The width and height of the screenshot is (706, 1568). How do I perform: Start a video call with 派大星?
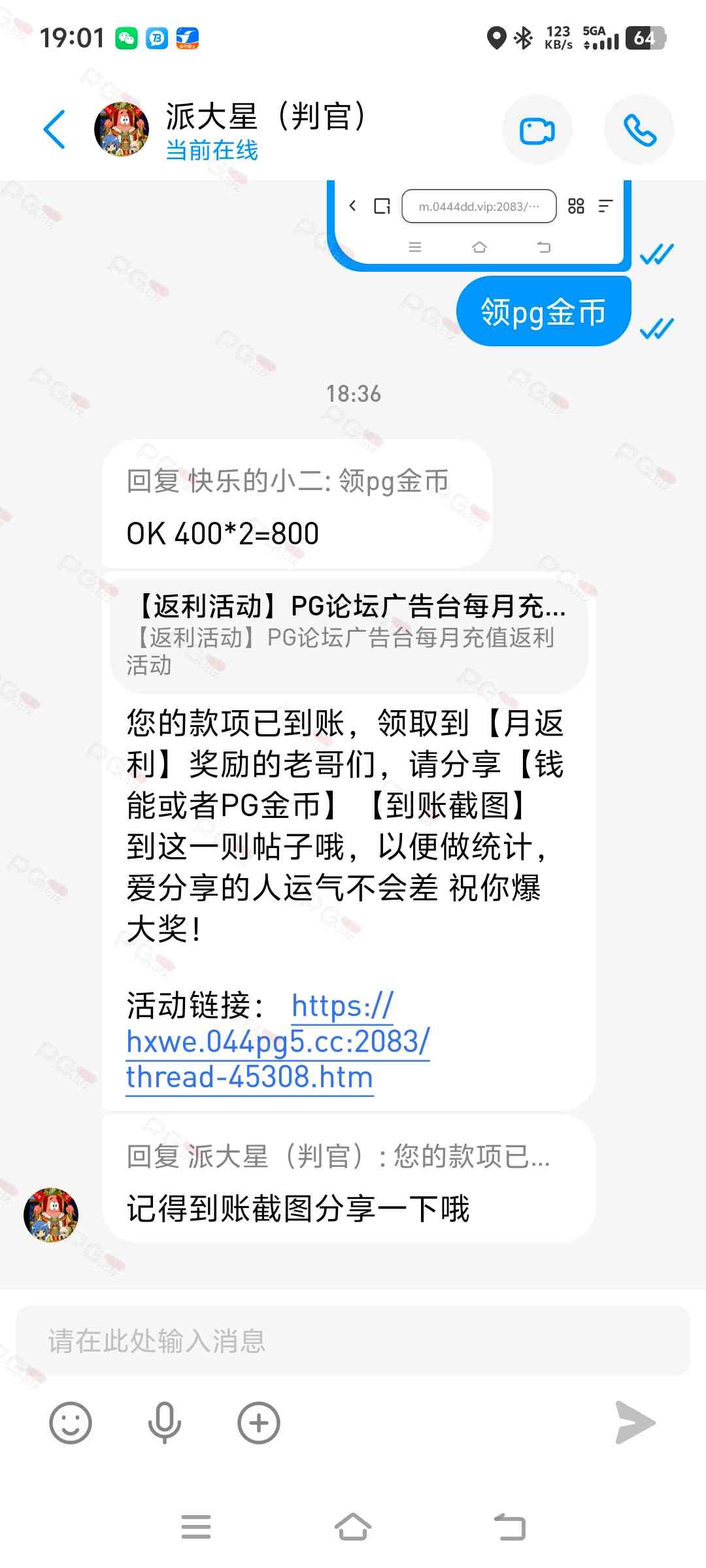537,130
